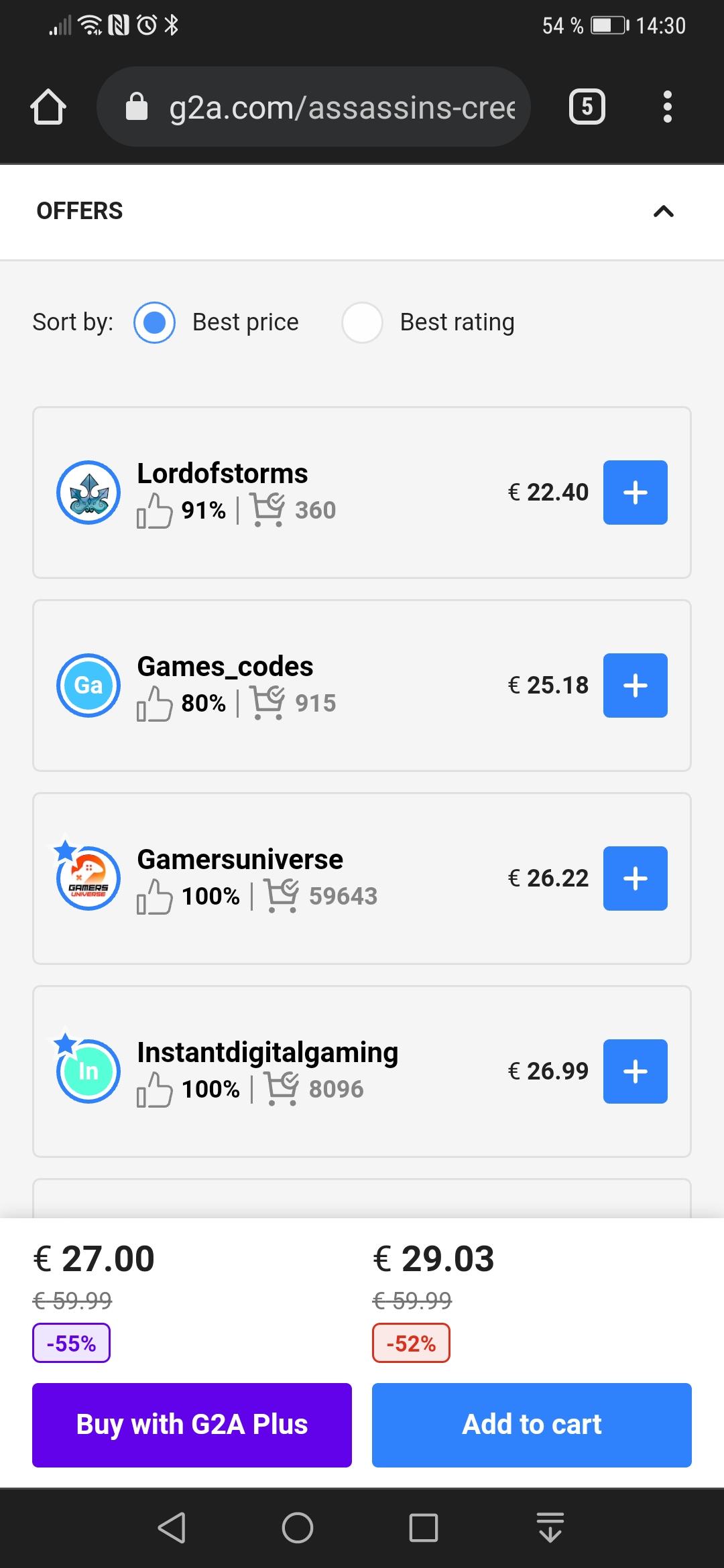Open the tab switcher showing 5 tabs
This screenshot has width=724, height=1568.
coord(587,107)
